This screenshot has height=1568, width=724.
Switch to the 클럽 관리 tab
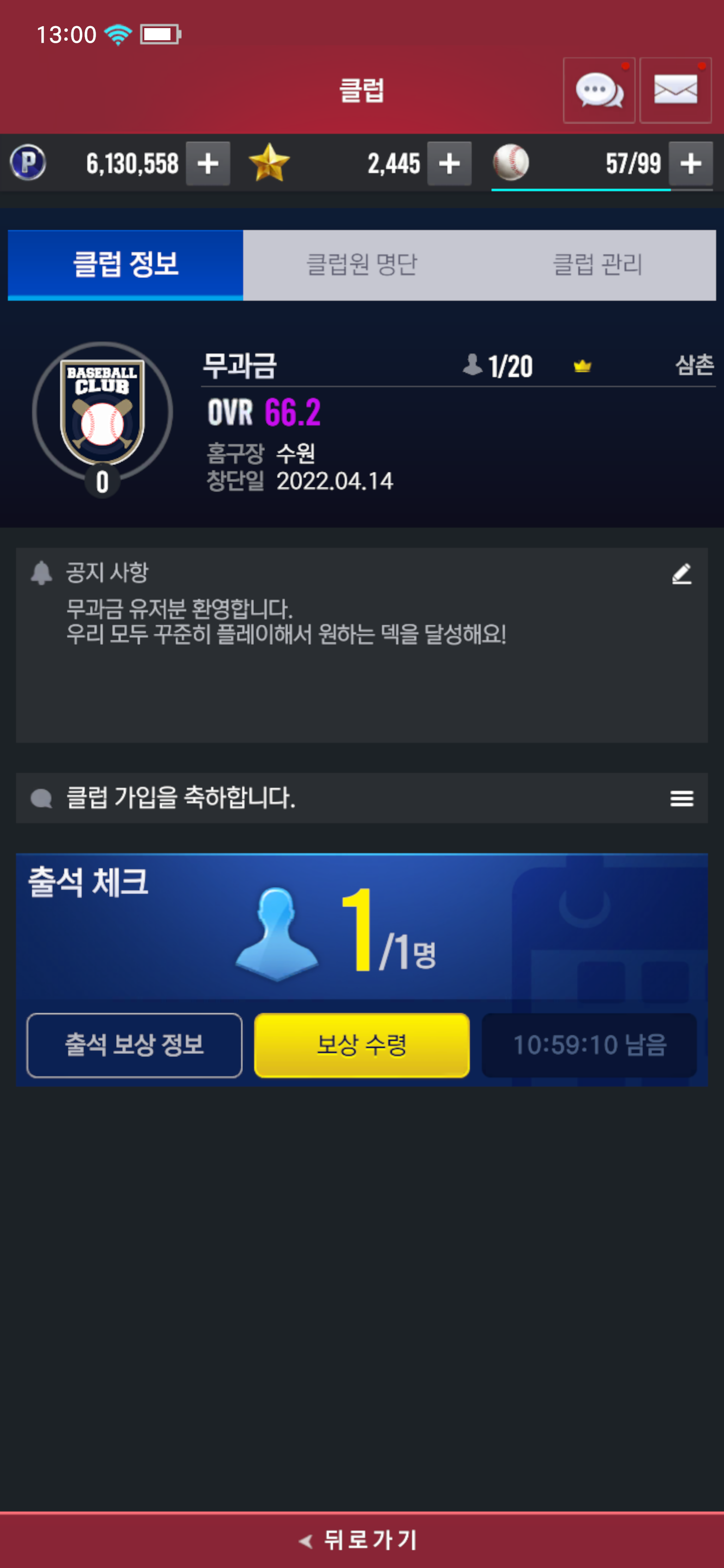(x=597, y=265)
